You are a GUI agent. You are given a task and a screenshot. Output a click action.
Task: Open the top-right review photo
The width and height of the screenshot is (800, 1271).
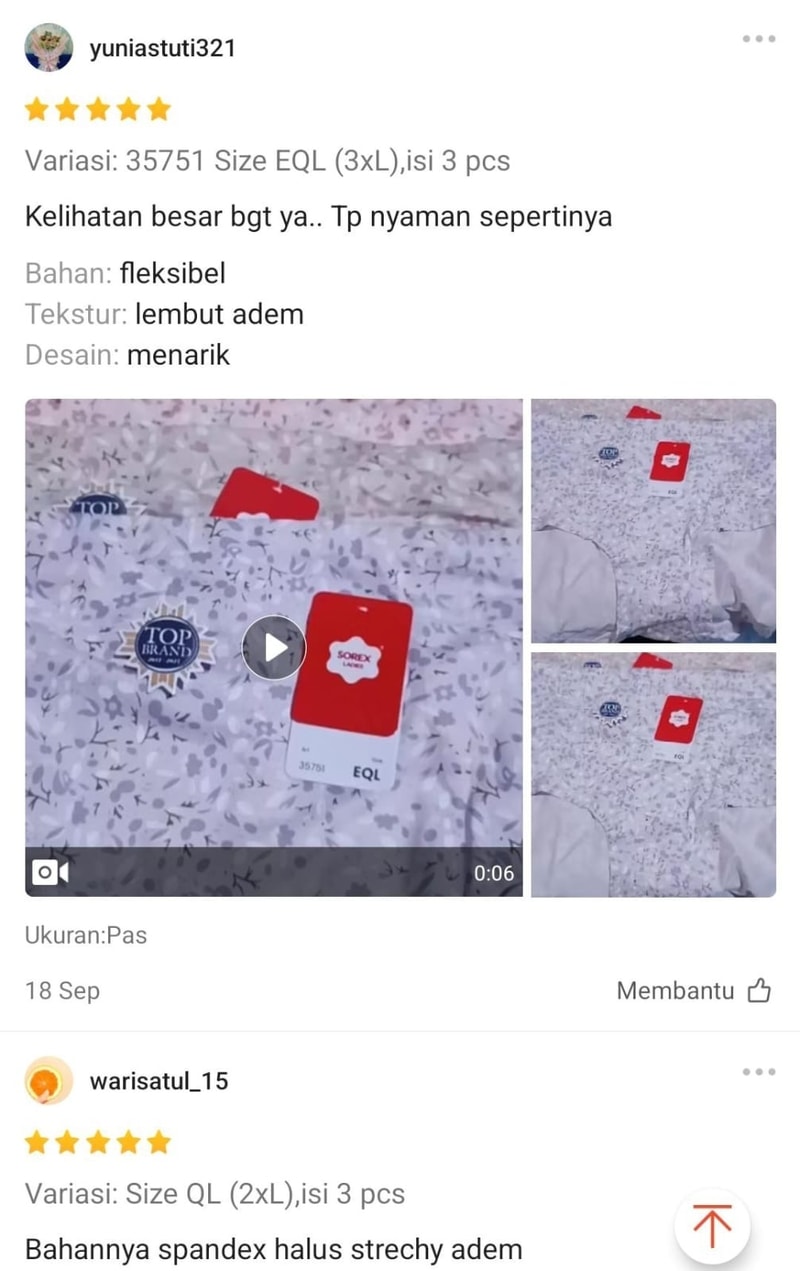[x=653, y=520]
